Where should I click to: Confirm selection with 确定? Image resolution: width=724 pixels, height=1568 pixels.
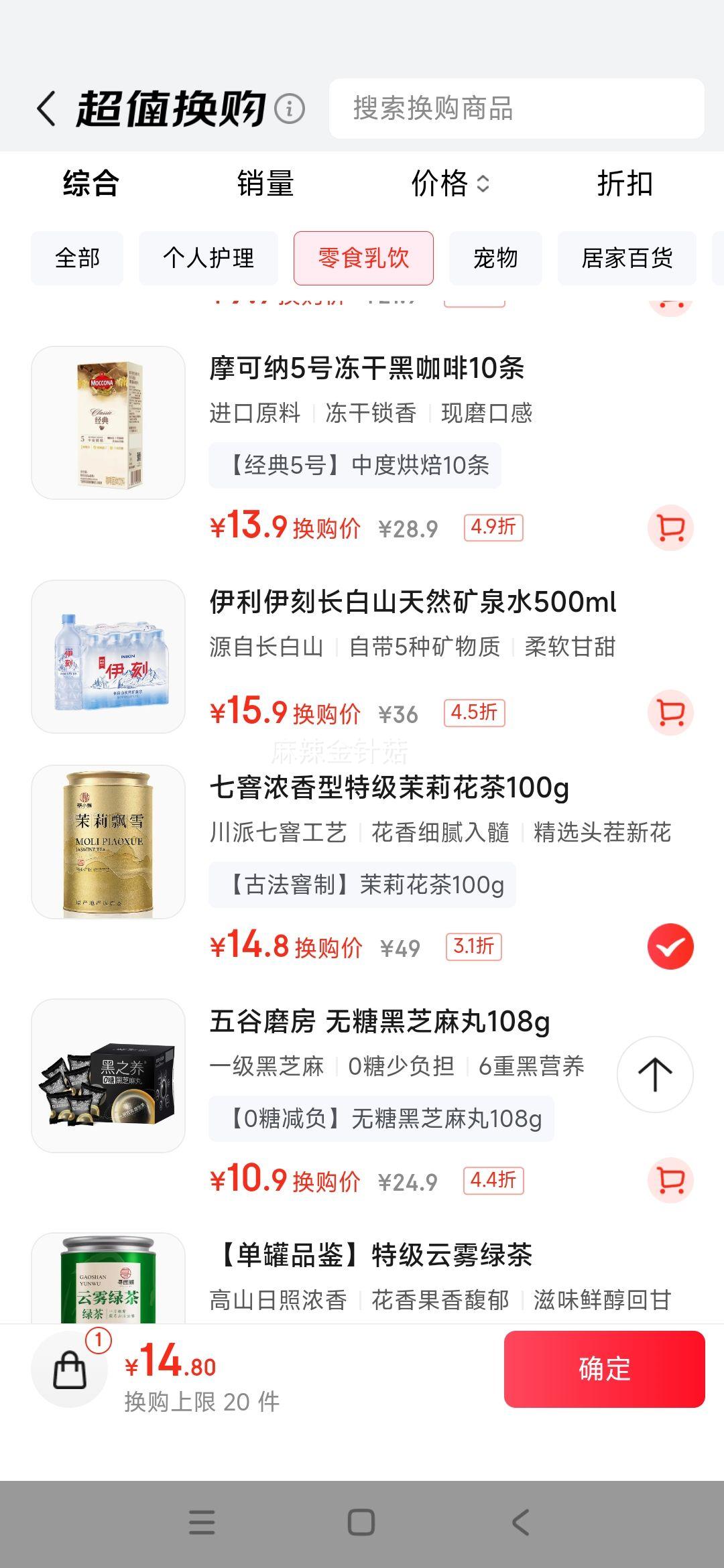click(x=604, y=1369)
